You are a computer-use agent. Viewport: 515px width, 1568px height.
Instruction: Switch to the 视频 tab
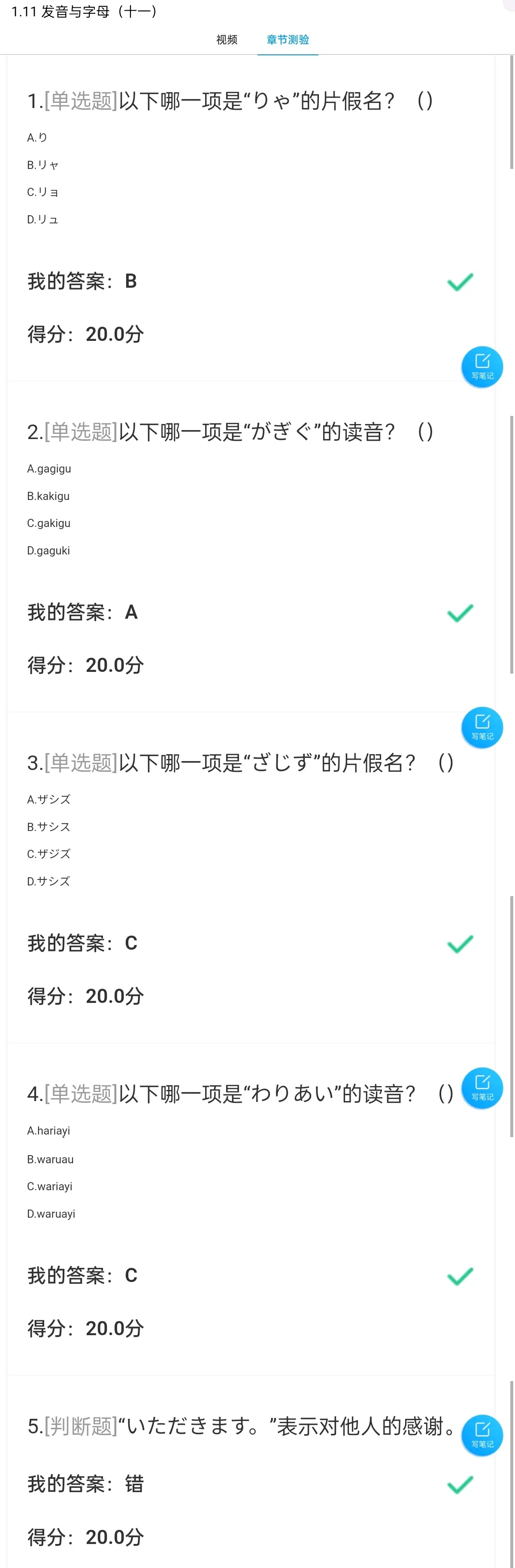click(227, 39)
